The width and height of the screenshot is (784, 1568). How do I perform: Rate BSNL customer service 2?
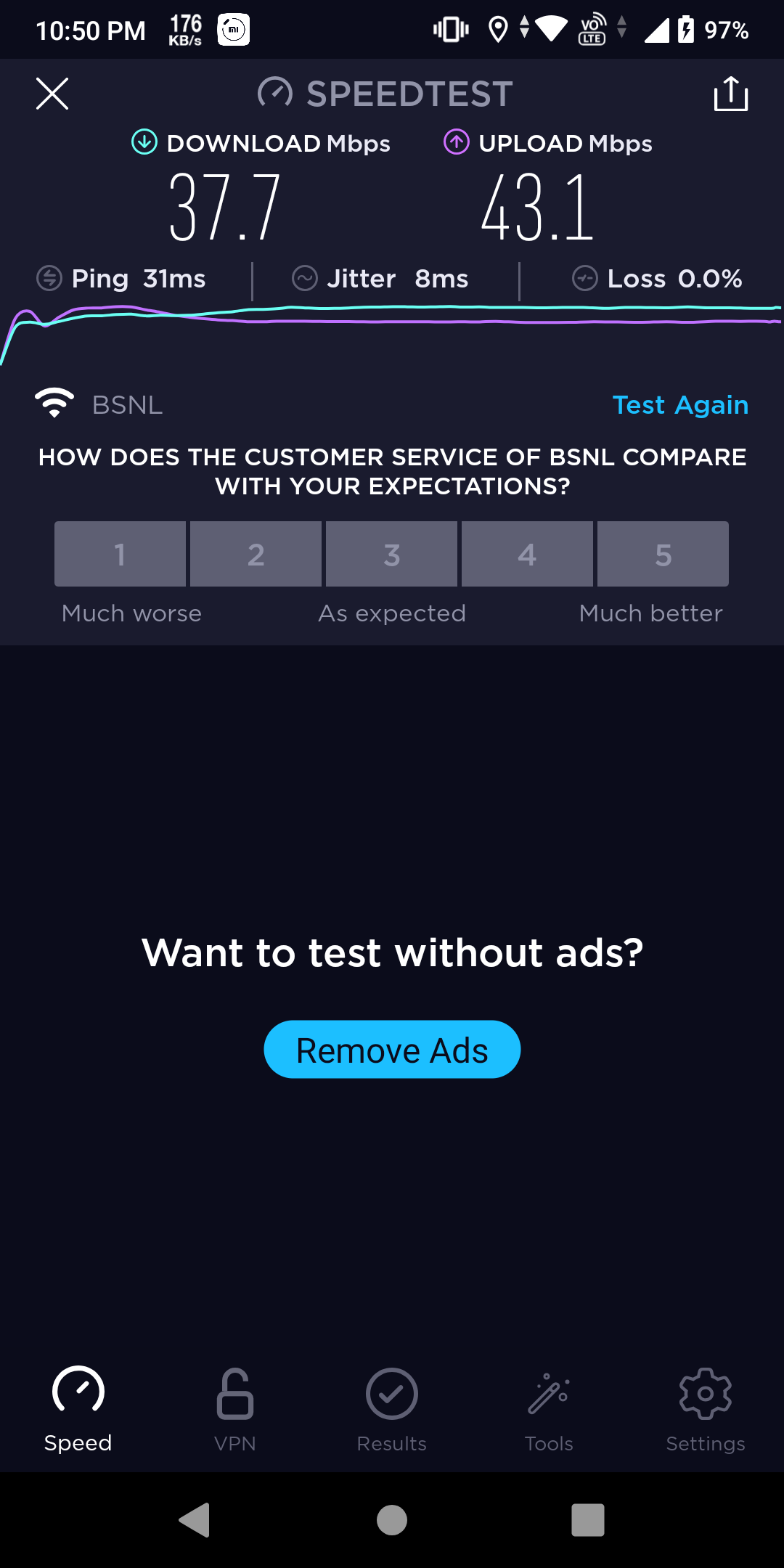click(x=256, y=554)
